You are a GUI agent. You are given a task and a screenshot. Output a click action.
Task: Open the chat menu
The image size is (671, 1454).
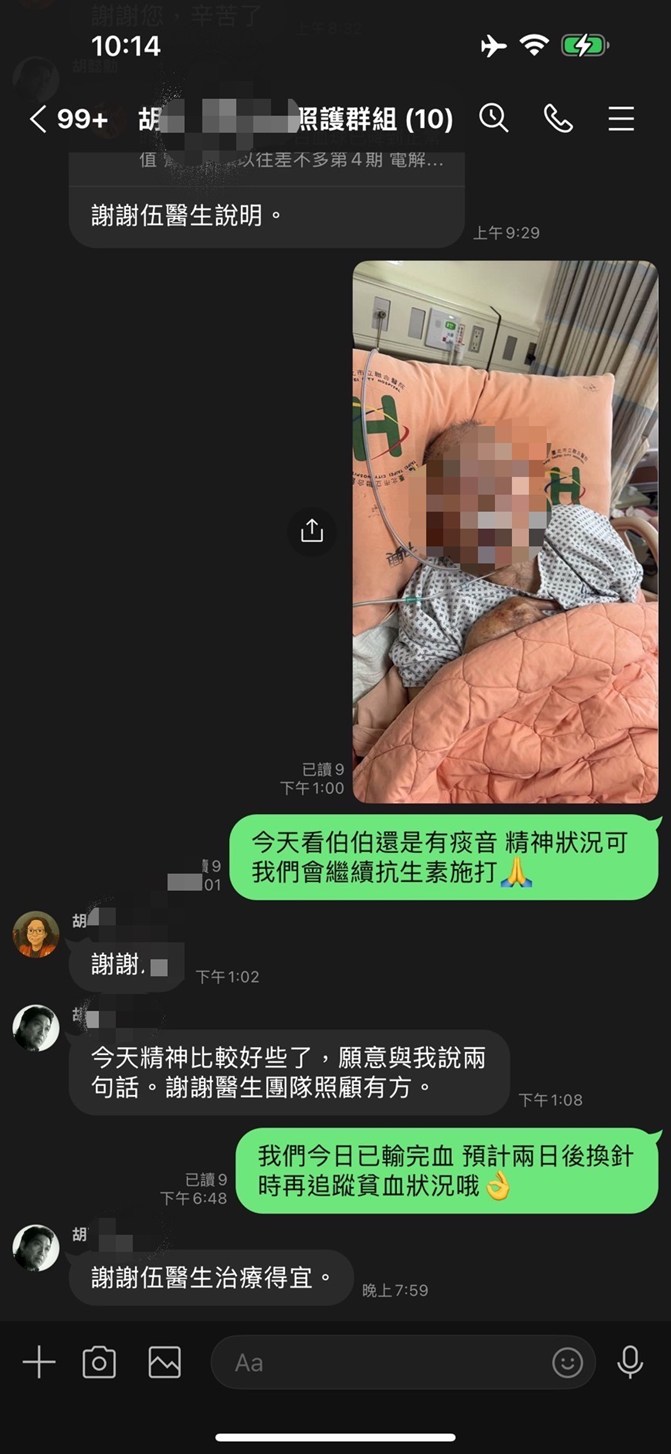(621, 119)
